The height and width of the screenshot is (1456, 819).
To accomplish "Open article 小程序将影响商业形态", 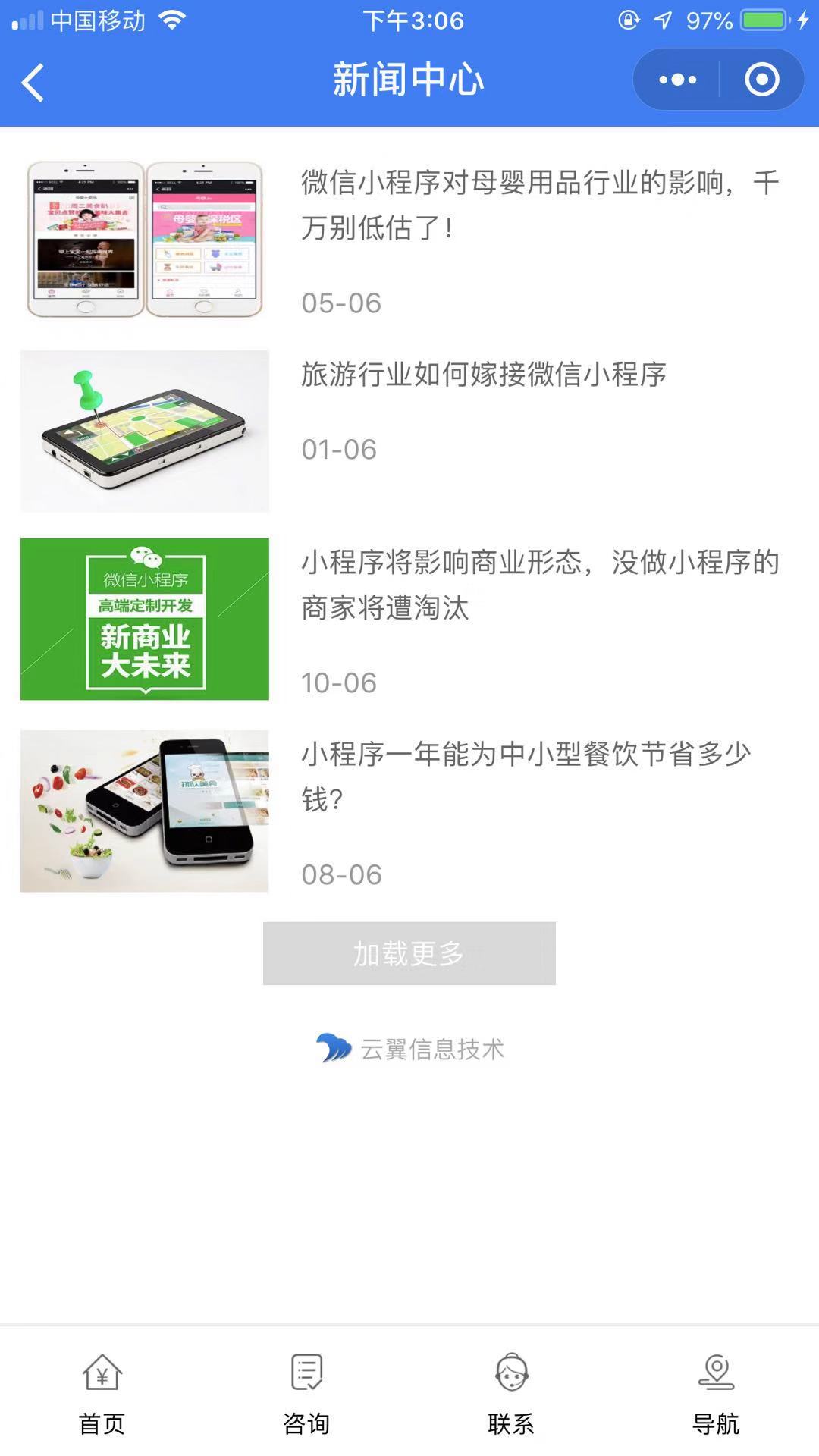I will [x=539, y=585].
